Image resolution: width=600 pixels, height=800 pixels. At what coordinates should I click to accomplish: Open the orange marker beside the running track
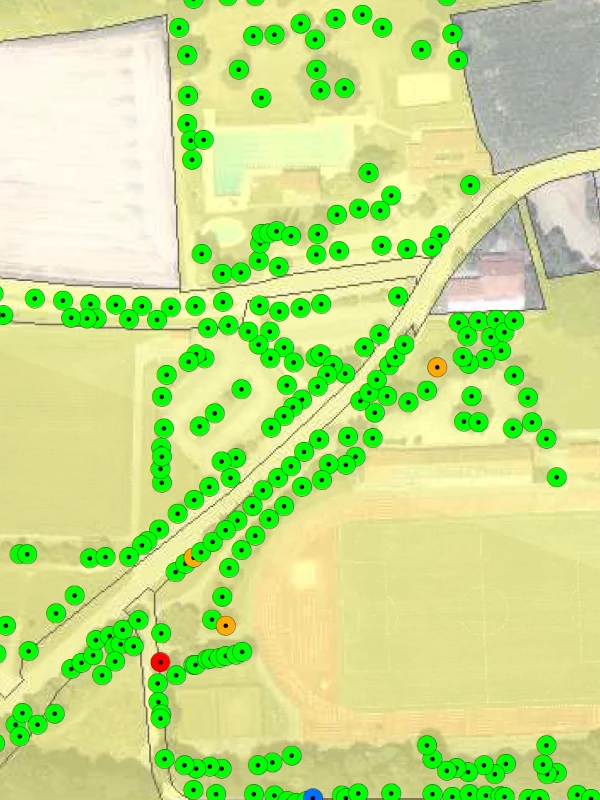coord(226,626)
